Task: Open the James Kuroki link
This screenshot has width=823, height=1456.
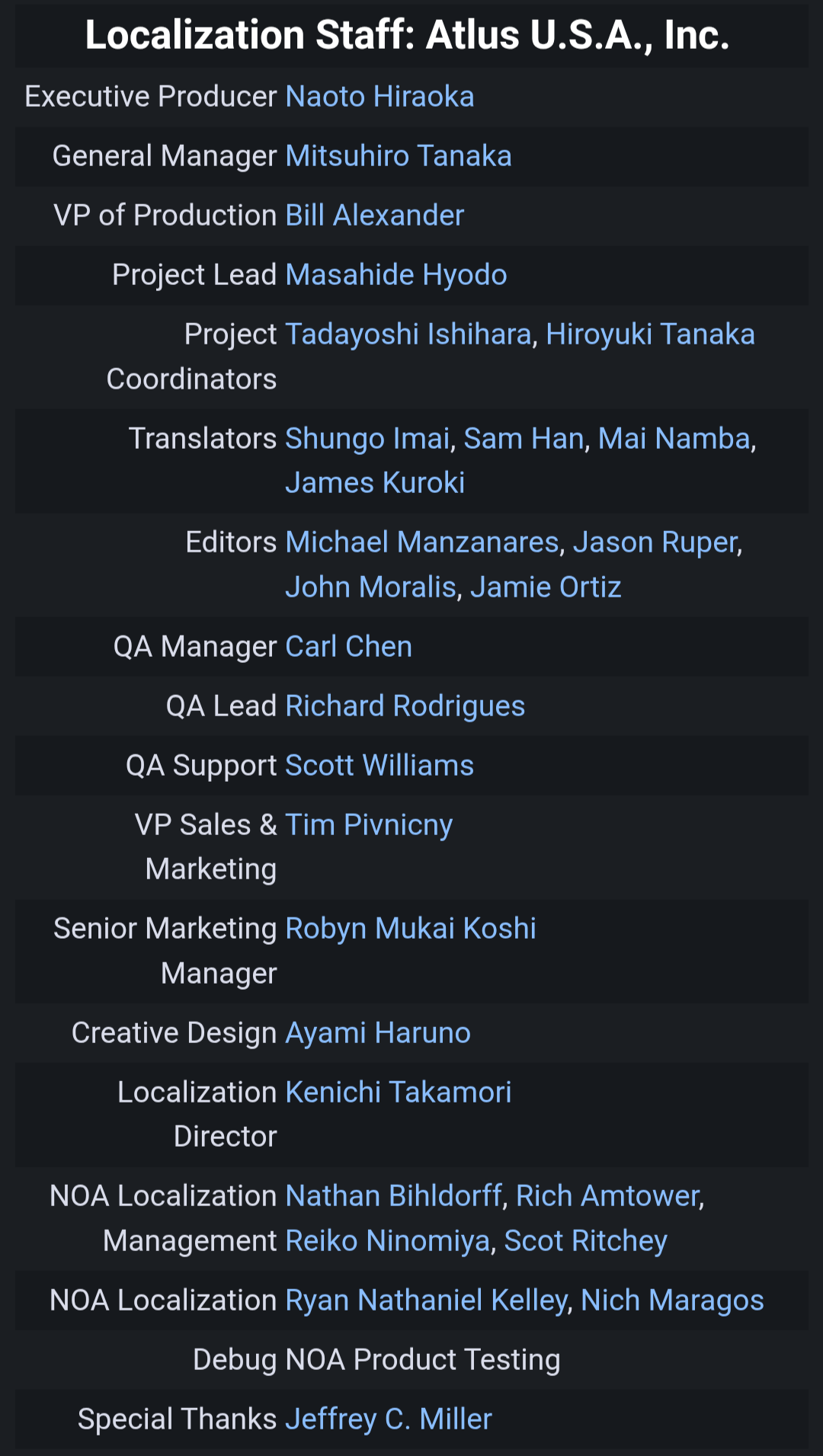Action: [375, 483]
